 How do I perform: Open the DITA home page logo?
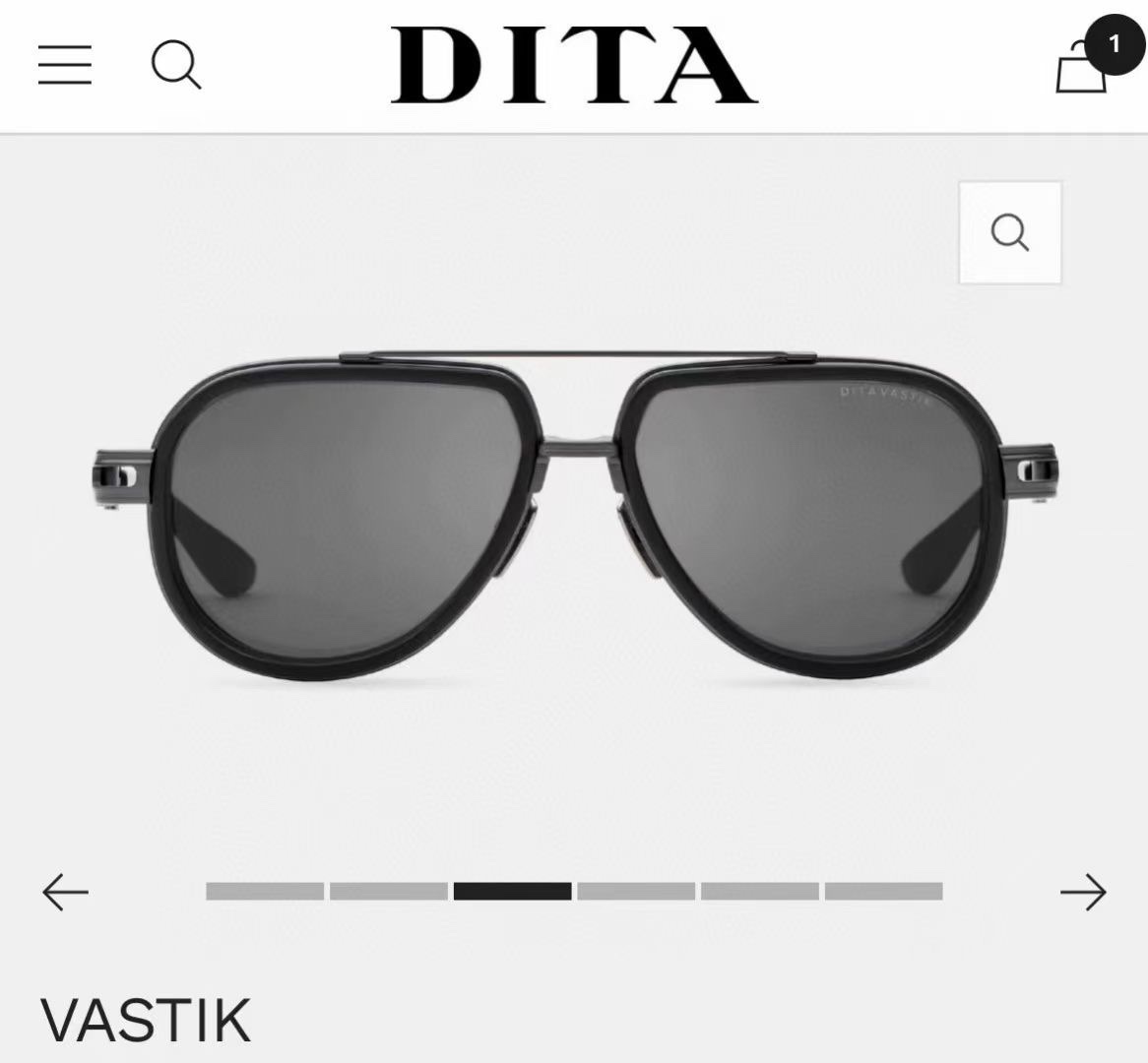[x=574, y=65]
